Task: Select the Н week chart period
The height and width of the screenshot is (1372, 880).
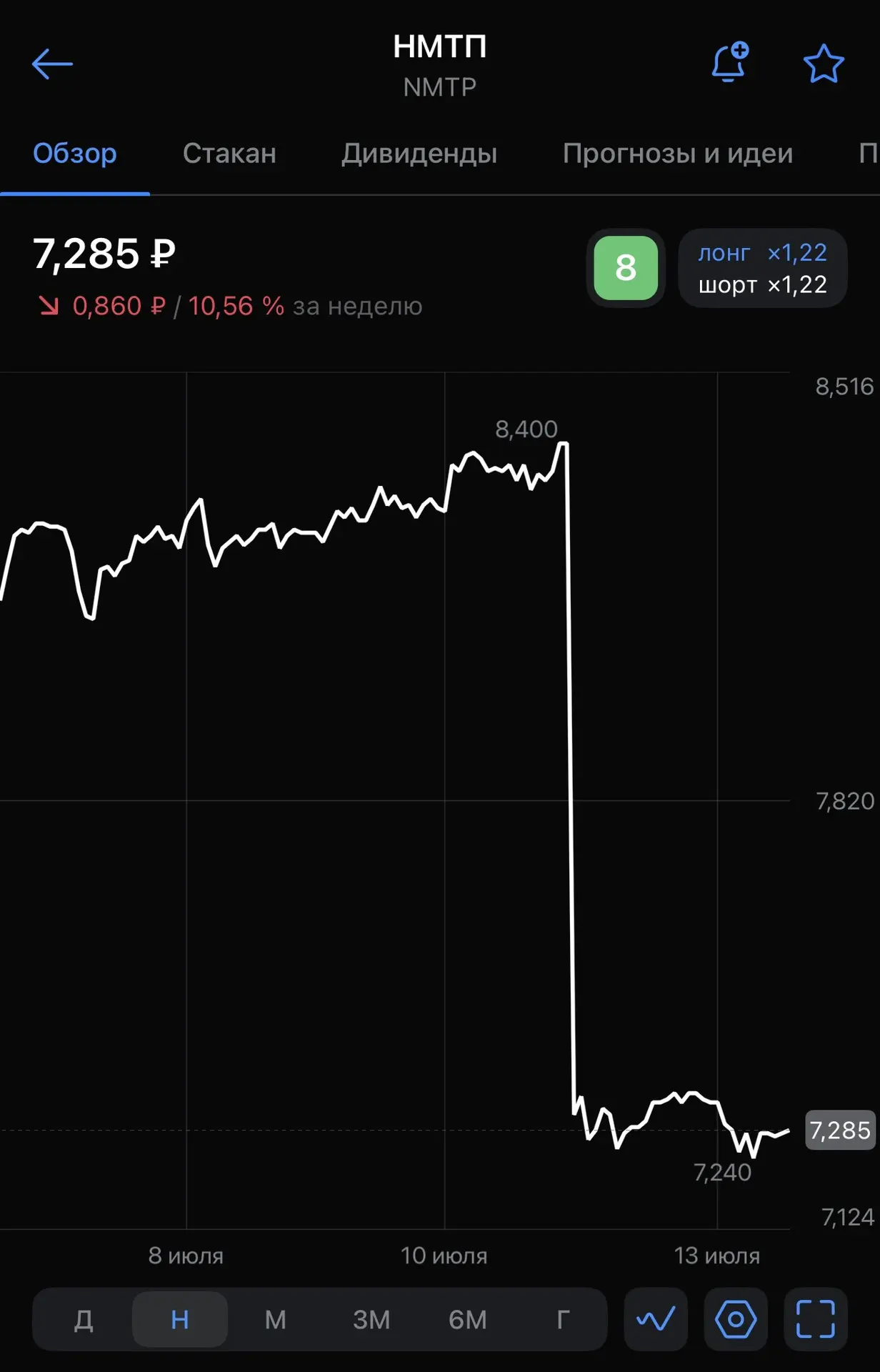Action: tap(180, 1319)
